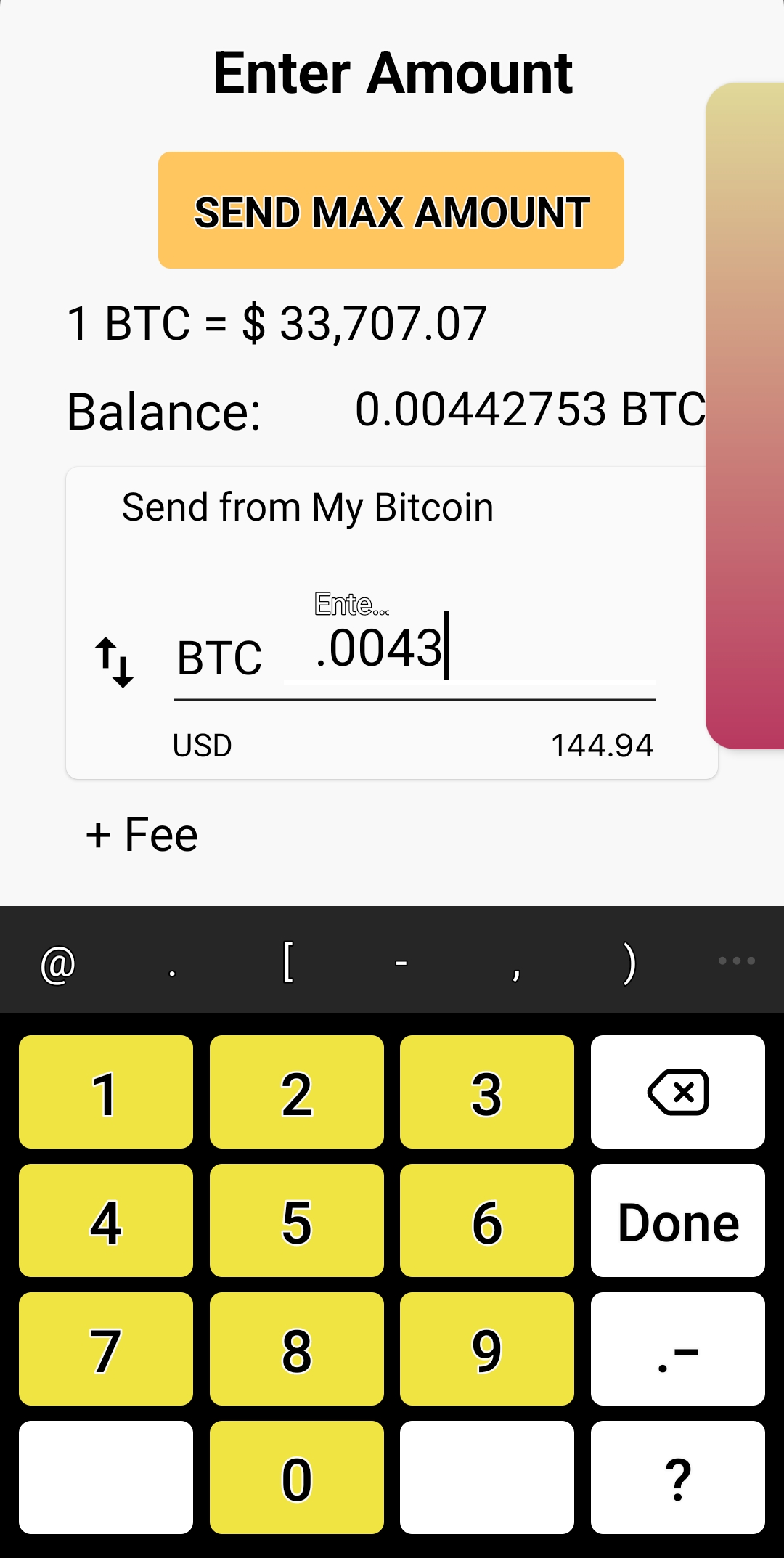Tap the question mark key
This screenshot has height=1558, width=784.
click(x=677, y=1477)
